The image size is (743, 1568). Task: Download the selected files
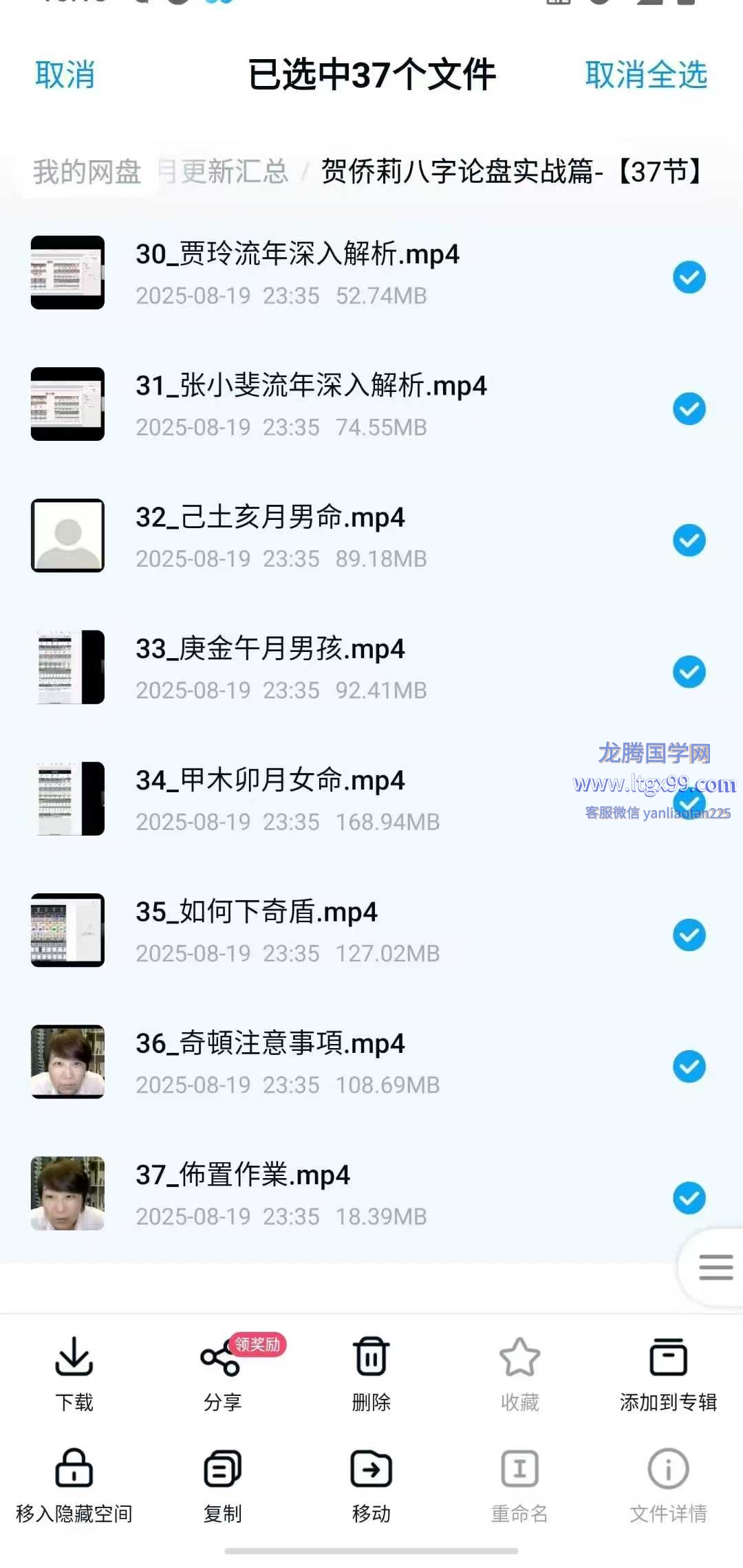(74, 1372)
